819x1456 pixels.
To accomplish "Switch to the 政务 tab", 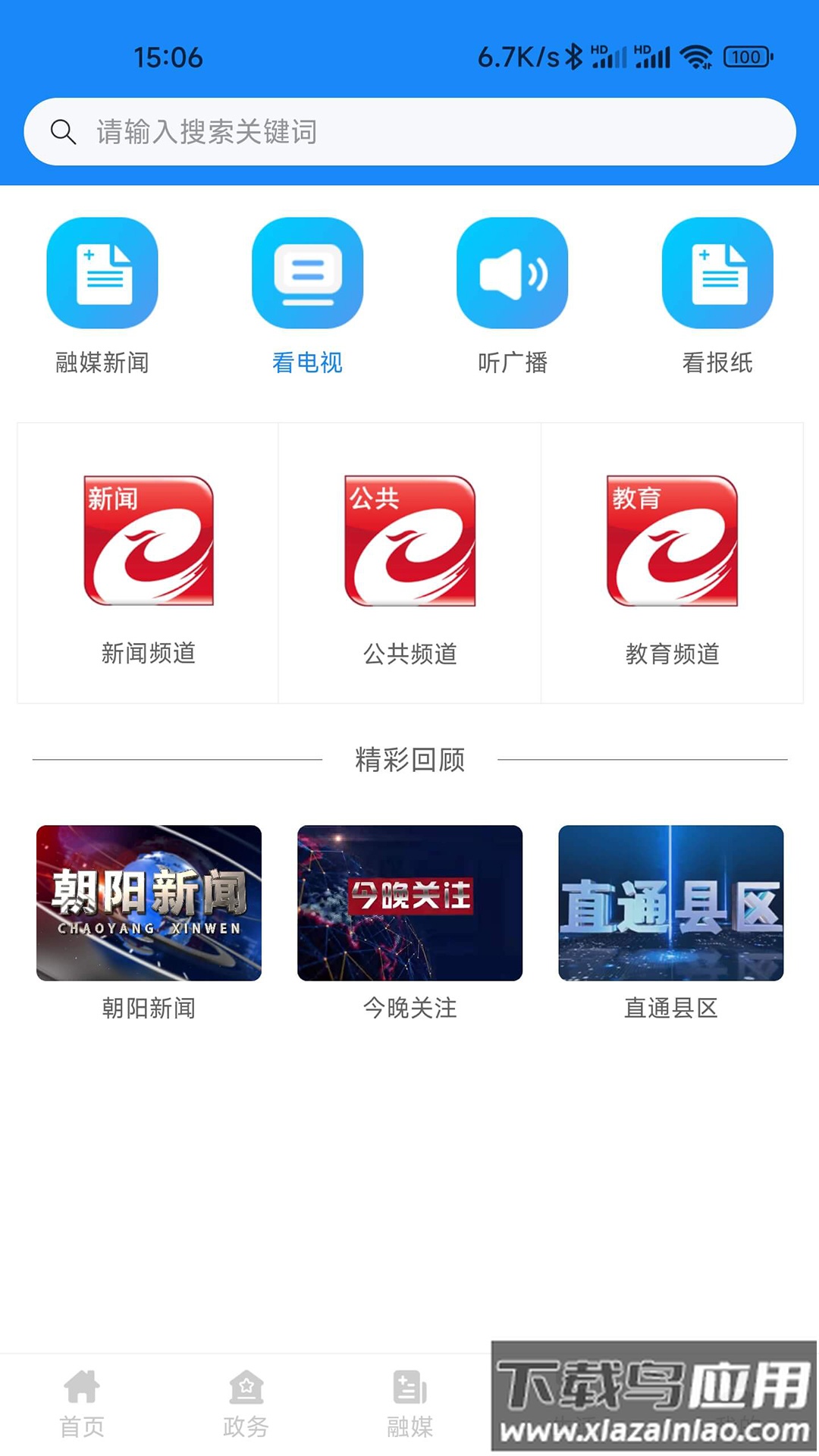I will 246,1410.
